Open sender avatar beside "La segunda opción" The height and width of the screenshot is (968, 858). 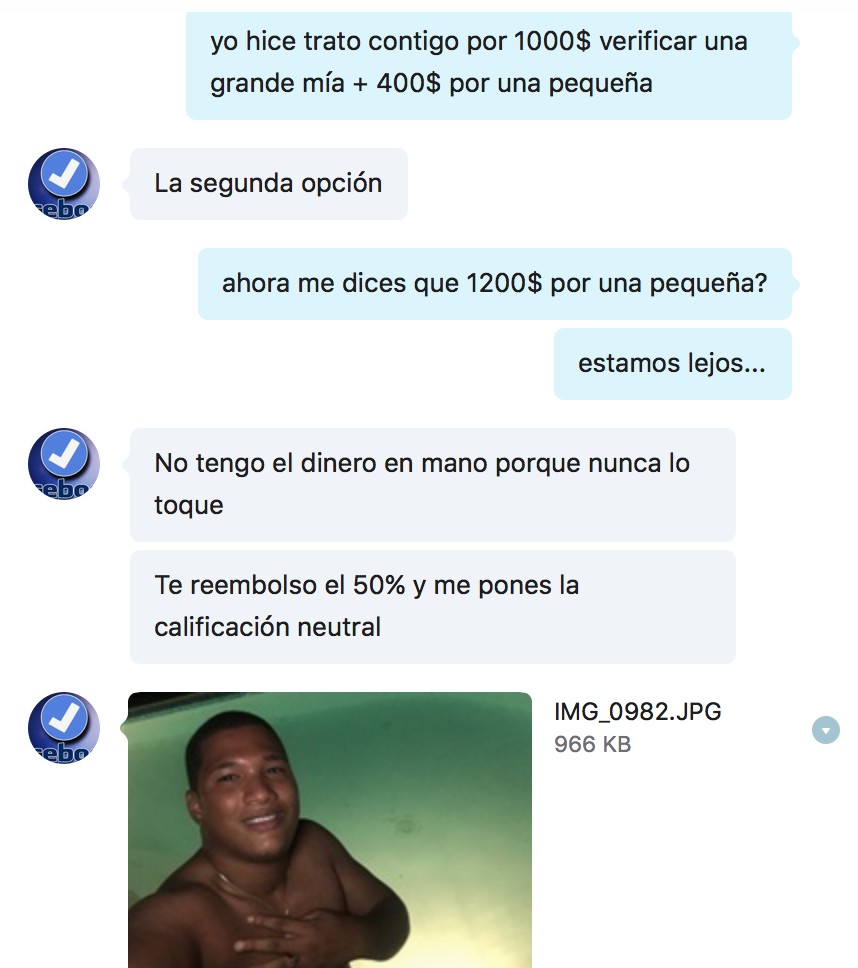click(64, 184)
